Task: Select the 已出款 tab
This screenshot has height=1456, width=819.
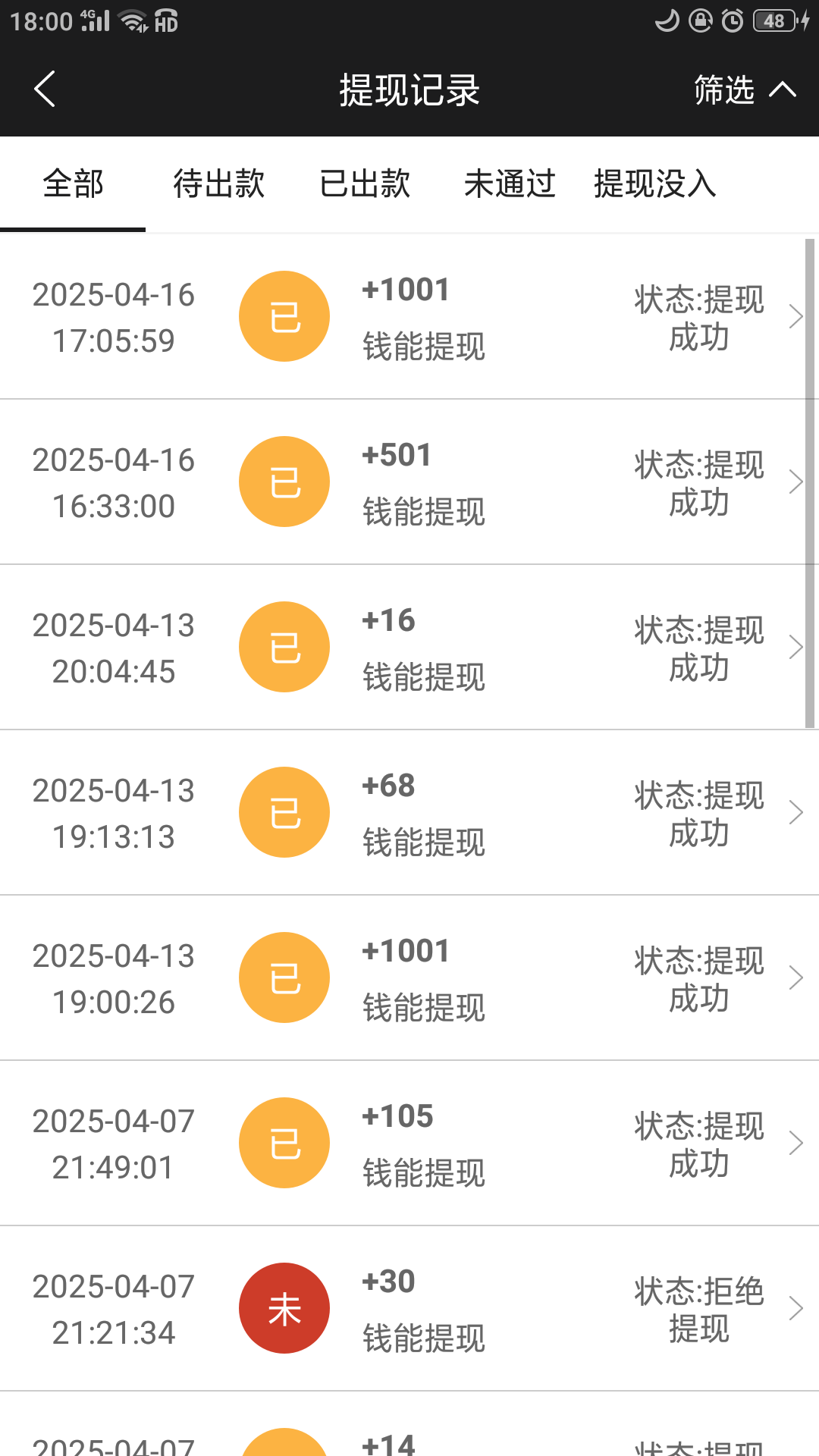Action: (x=365, y=184)
